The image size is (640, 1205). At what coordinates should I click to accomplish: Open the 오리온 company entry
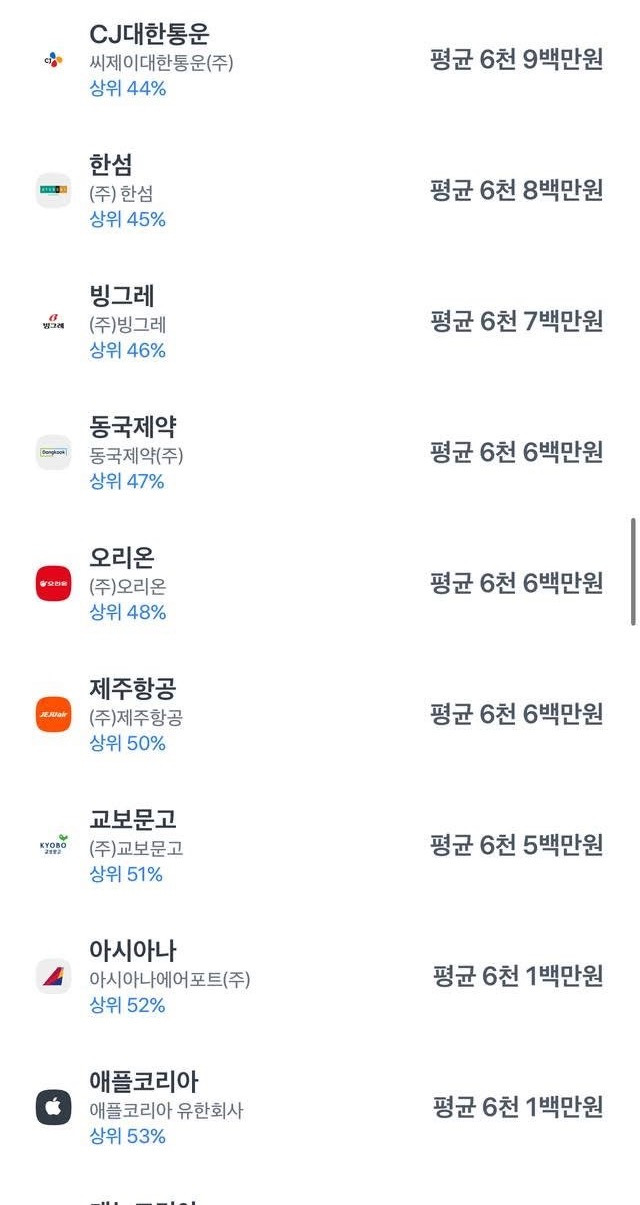[x=320, y=584]
